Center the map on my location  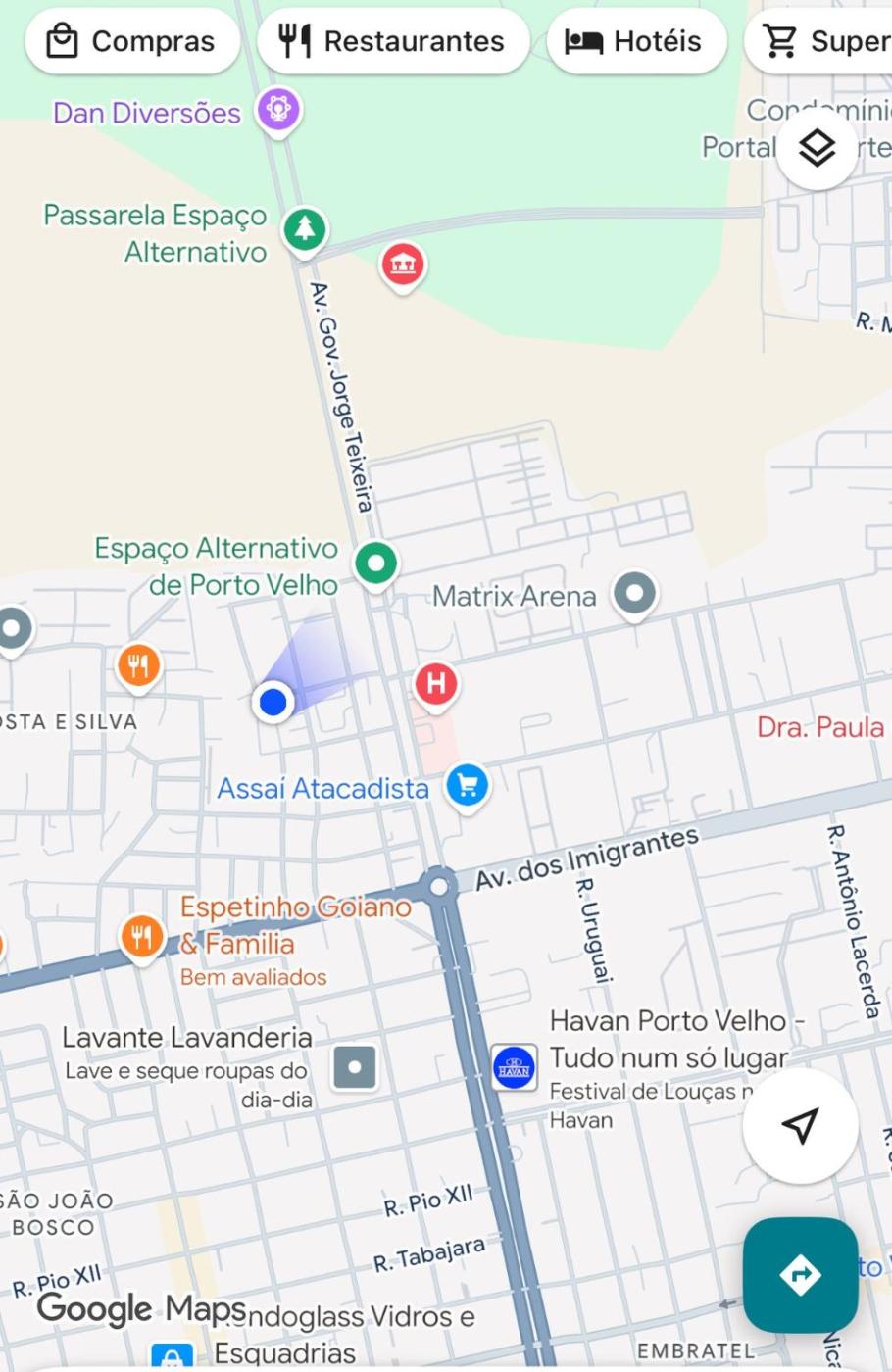click(800, 1126)
